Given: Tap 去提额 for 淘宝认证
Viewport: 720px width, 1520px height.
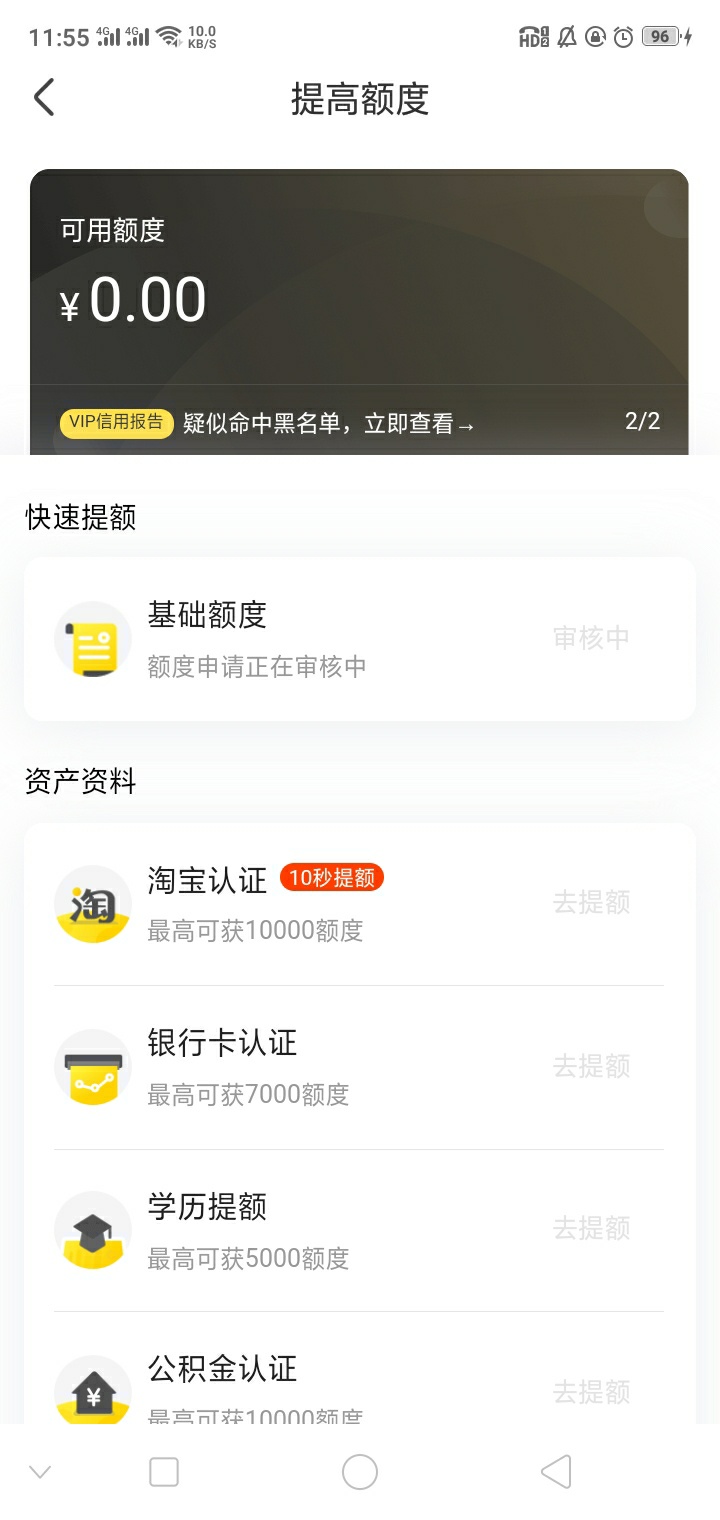Looking at the screenshot, I should 591,903.
